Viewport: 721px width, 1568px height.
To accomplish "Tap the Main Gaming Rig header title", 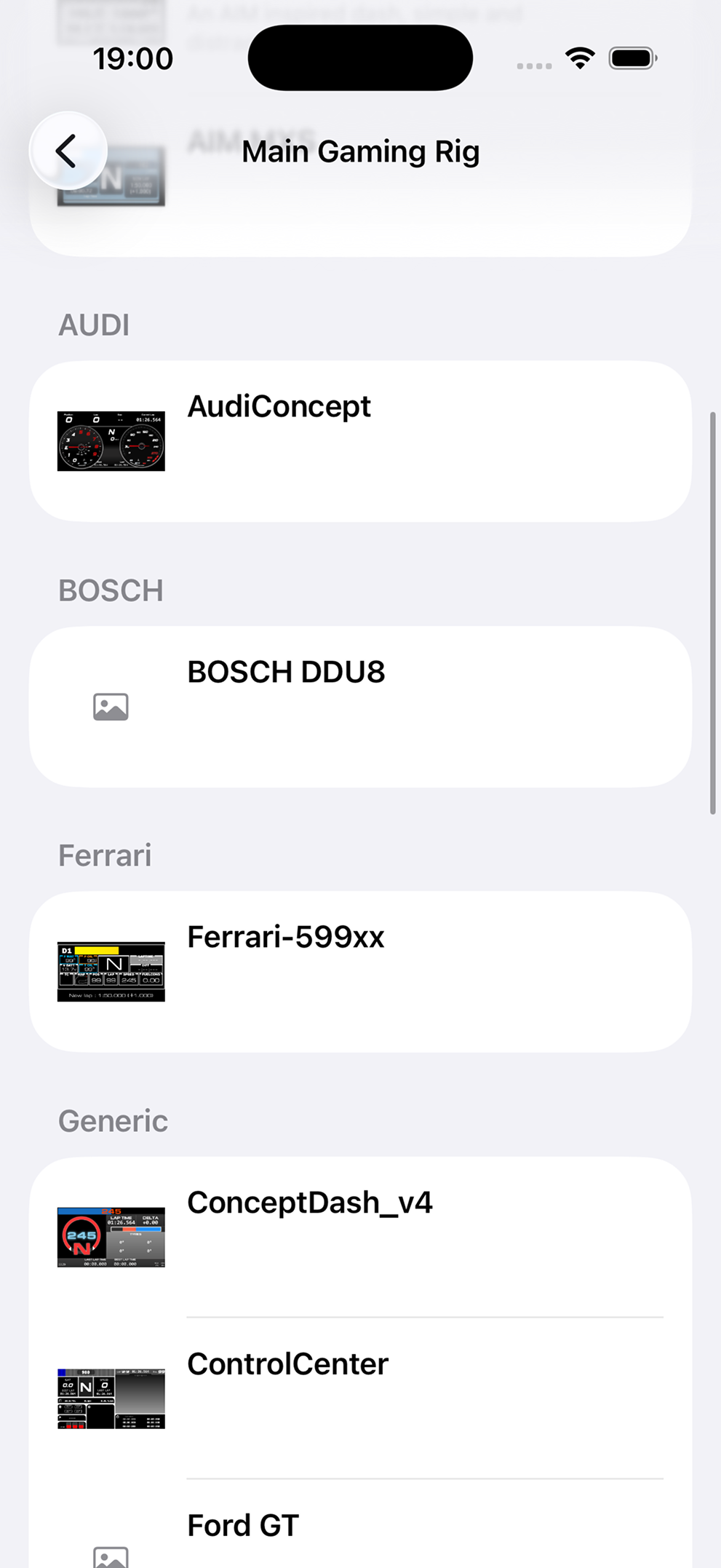I will tap(360, 151).
